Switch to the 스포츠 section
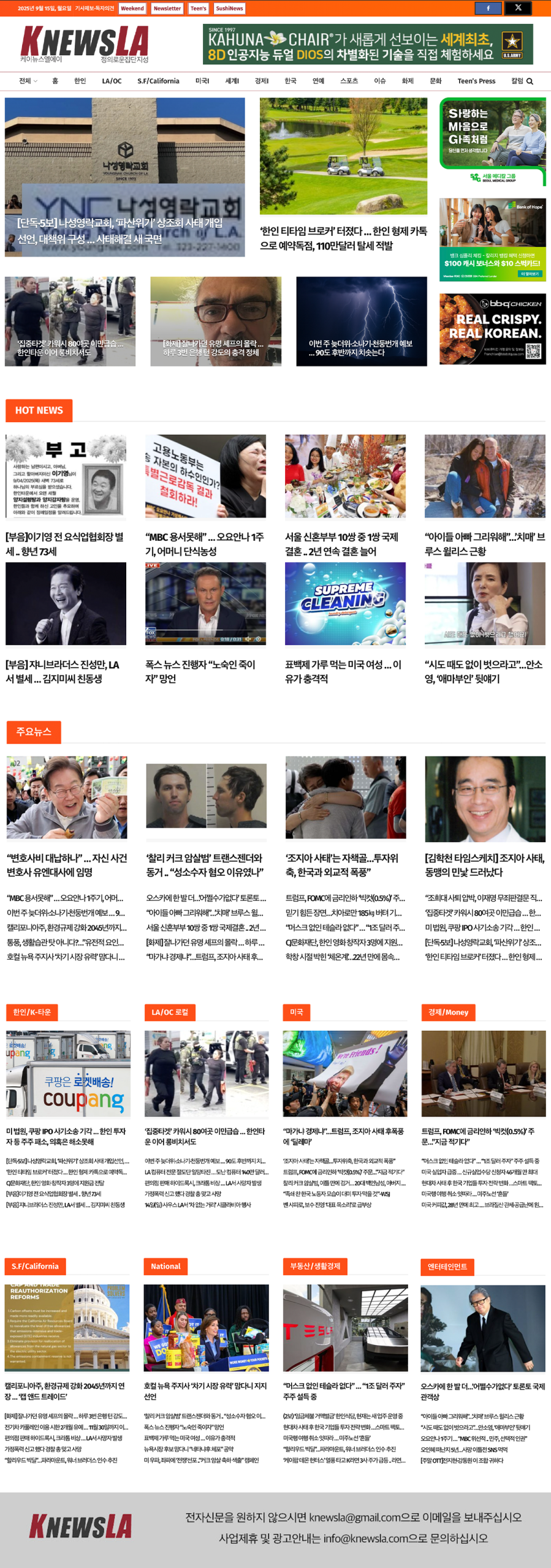Viewport: 551px width, 1568px height. coord(349,81)
